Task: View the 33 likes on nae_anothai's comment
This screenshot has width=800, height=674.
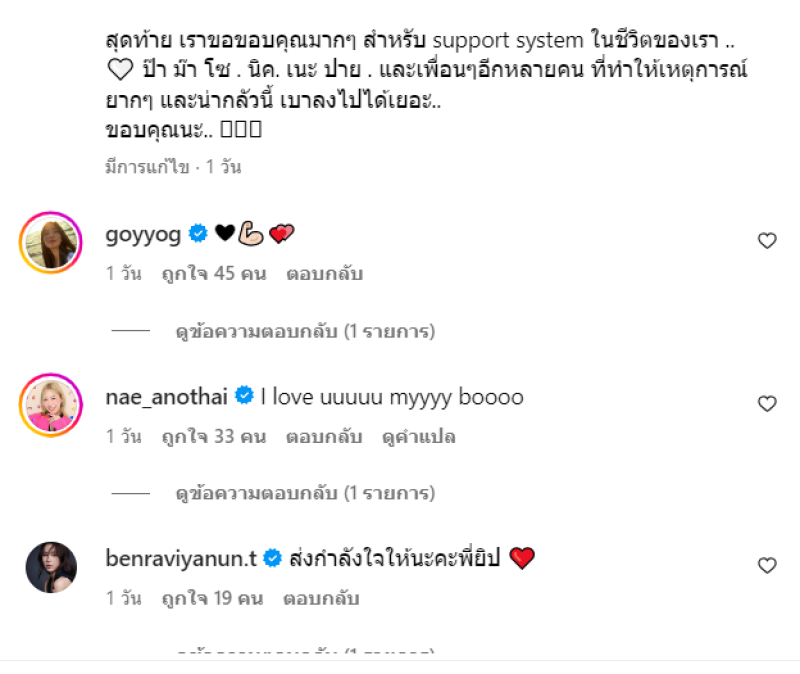Action: point(213,437)
